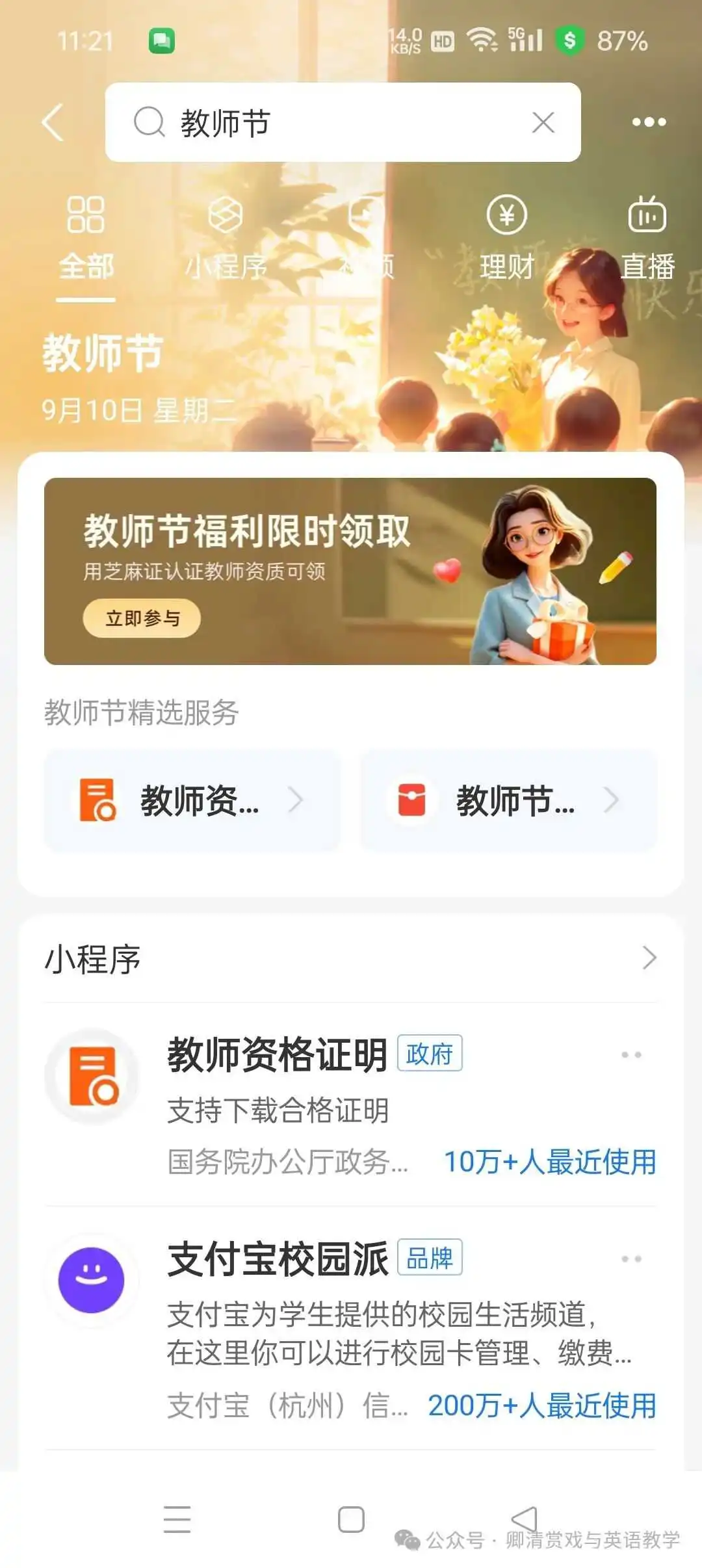Open more options for 支付宝校园派
This screenshot has height=1568, width=702.
tap(631, 1259)
